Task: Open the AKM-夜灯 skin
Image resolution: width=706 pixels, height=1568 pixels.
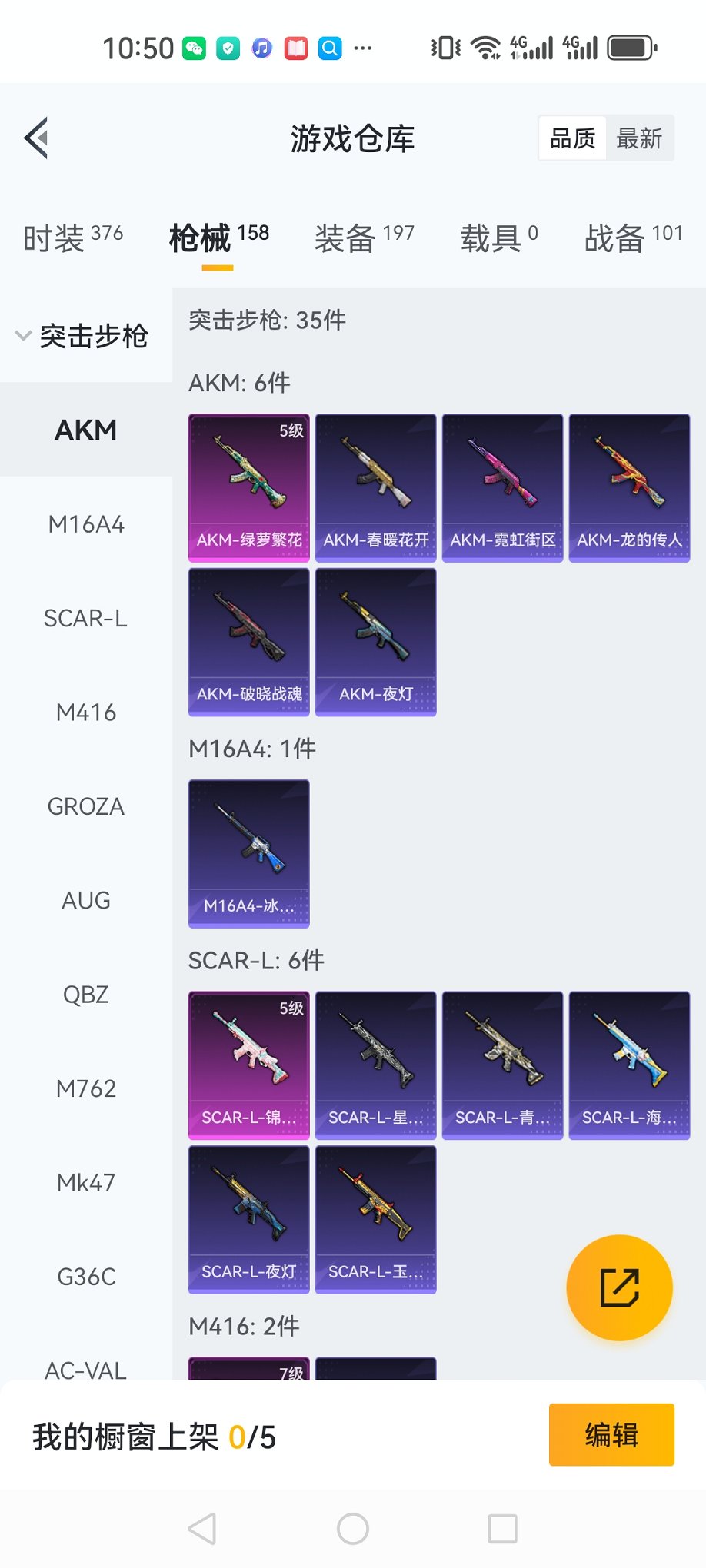Action: click(x=375, y=642)
